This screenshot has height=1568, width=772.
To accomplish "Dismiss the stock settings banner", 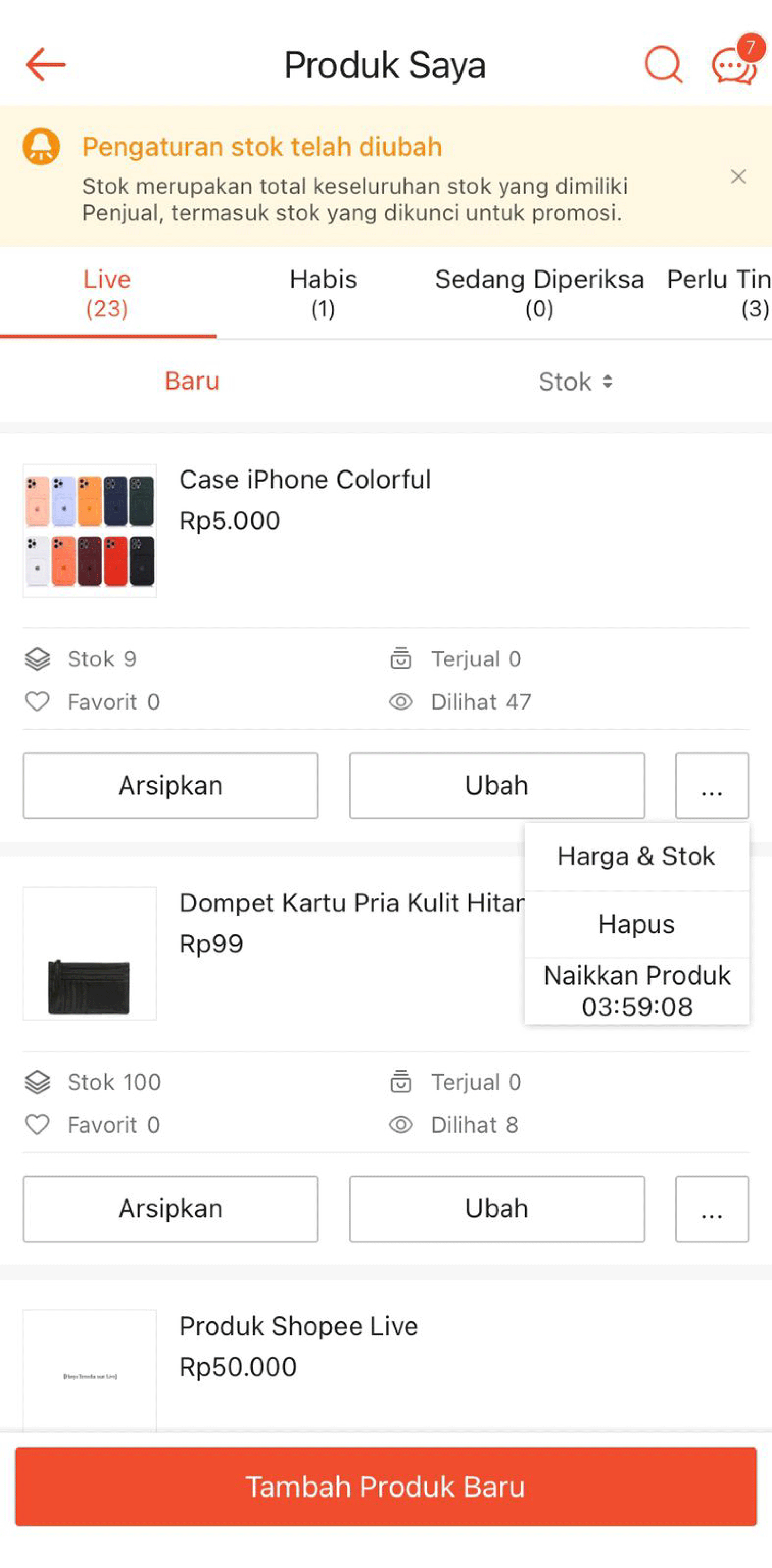I will [x=738, y=176].
